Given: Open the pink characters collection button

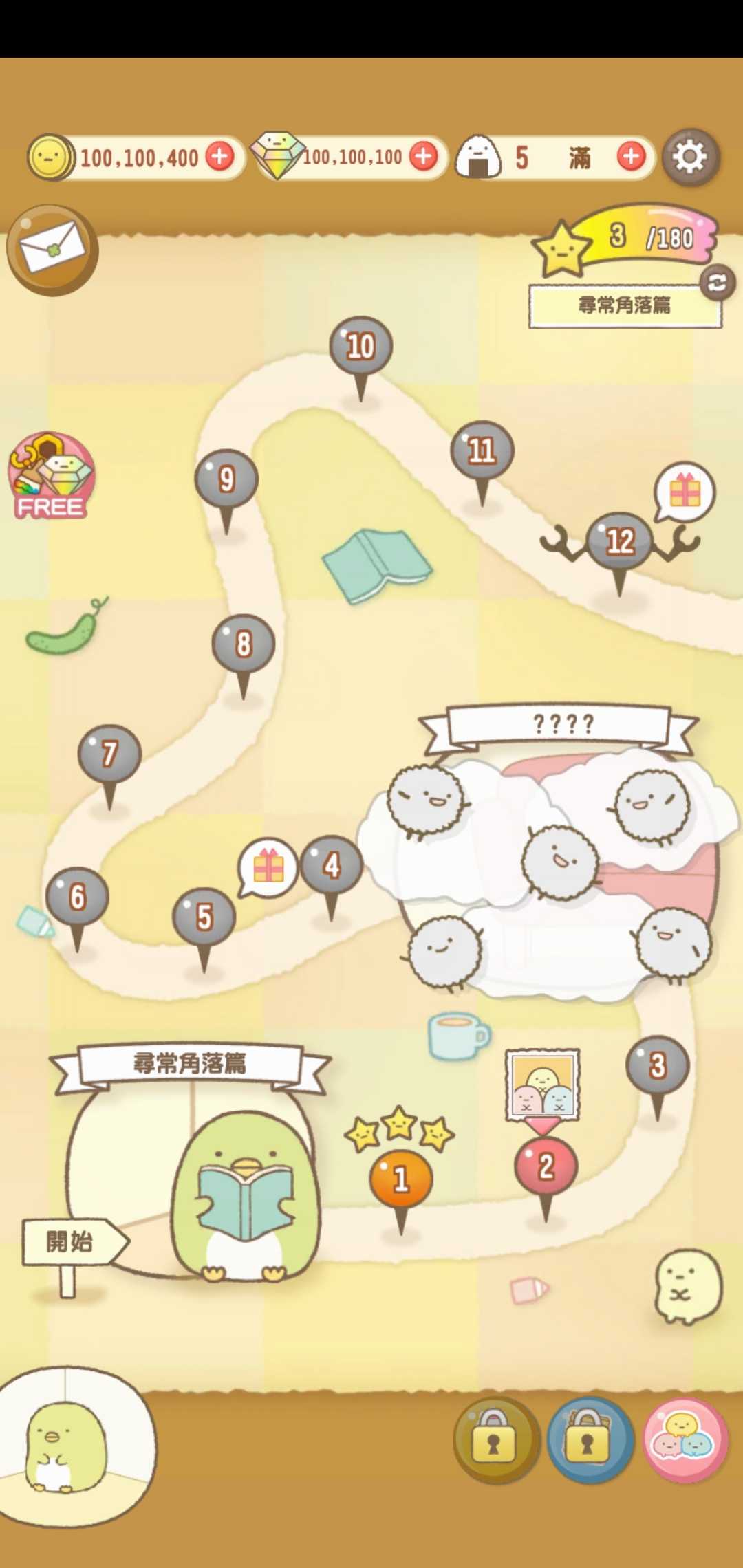Looking at the screenshot, I should 685,1439.
